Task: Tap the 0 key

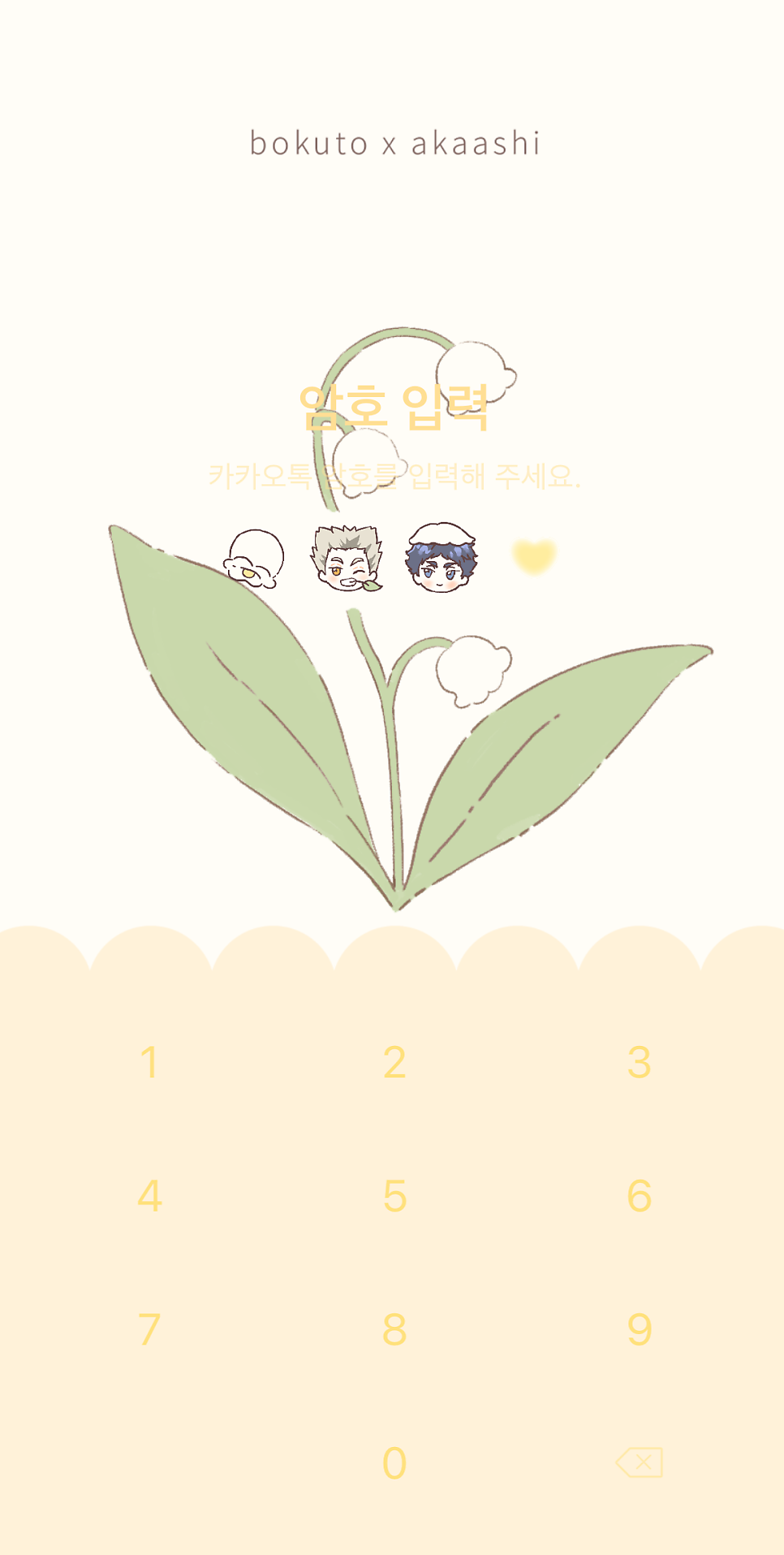Action: tap(394, 1463)
